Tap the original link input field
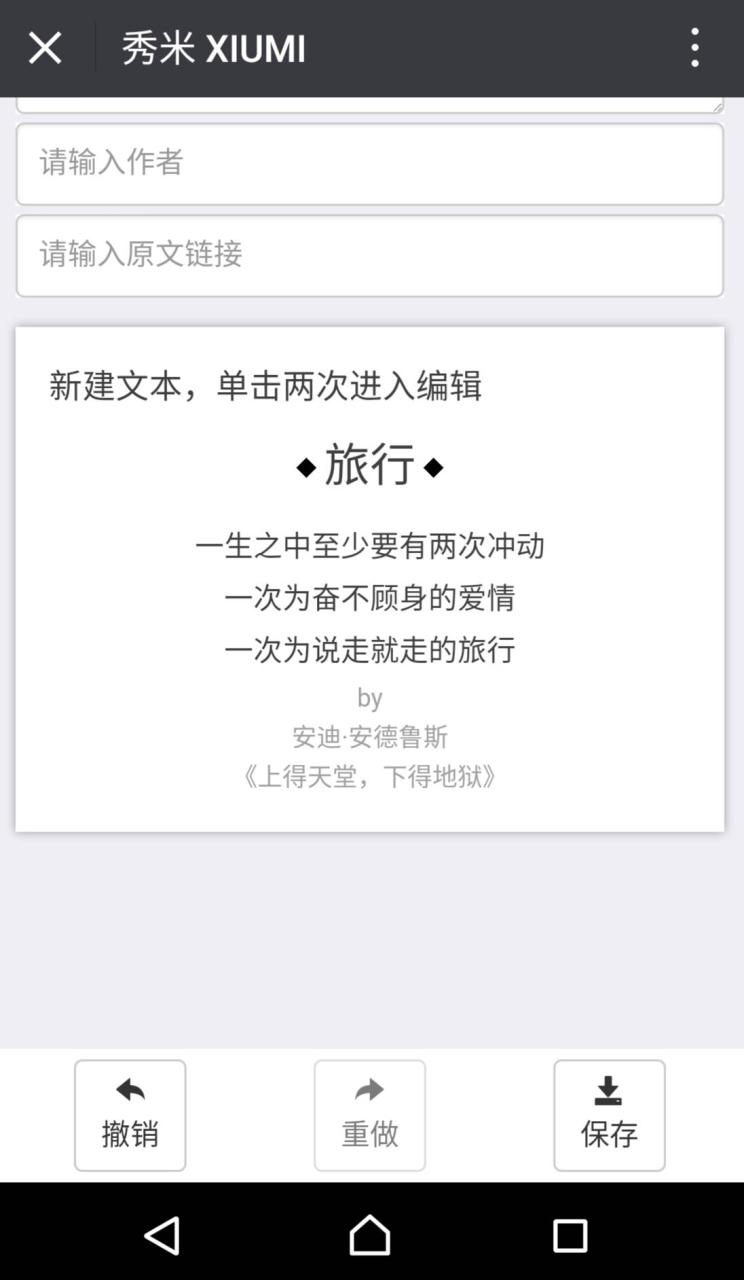Image resolution: width=744 pixels, height=1280 pixels. [x=369, y=256]
